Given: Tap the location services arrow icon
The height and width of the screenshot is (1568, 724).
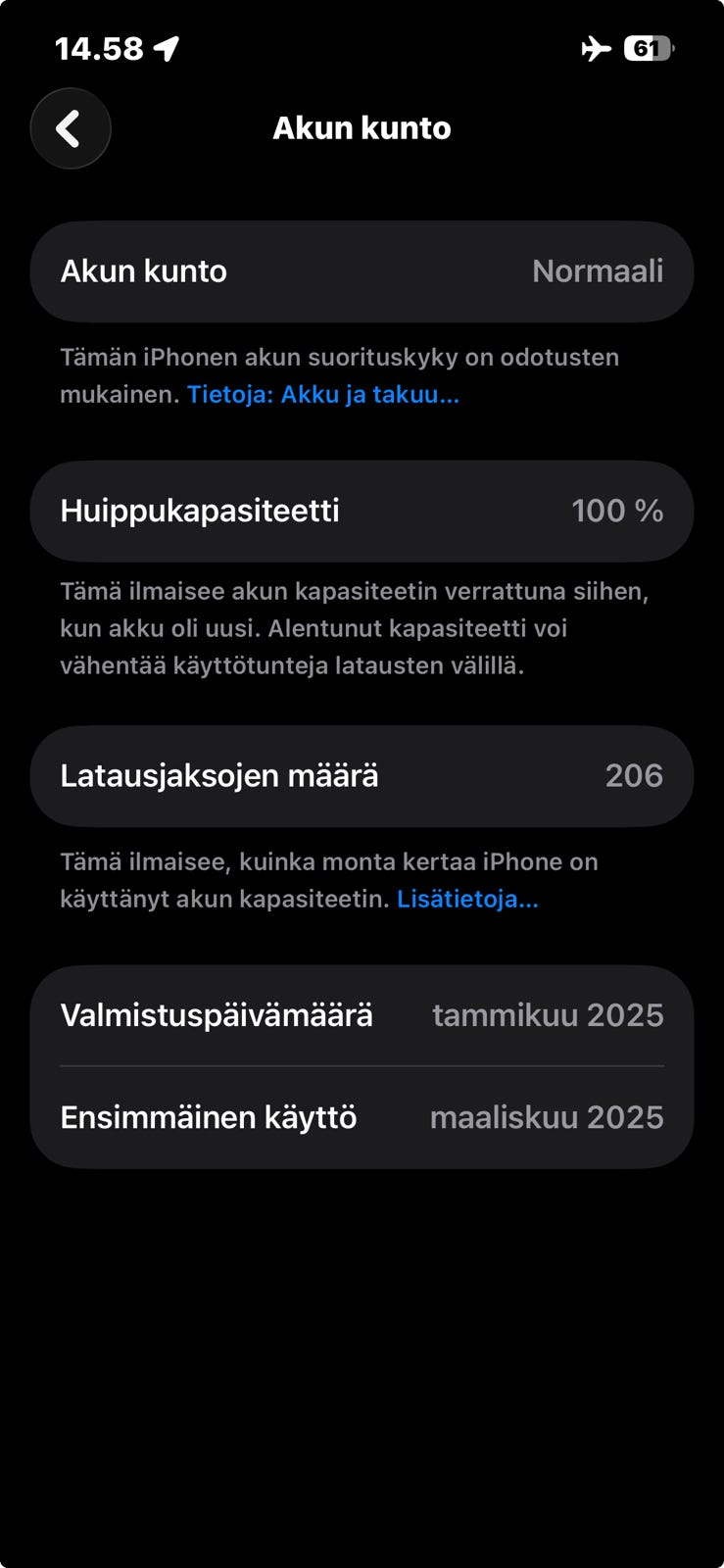Looking at the screenshot, I should (167, 46).
